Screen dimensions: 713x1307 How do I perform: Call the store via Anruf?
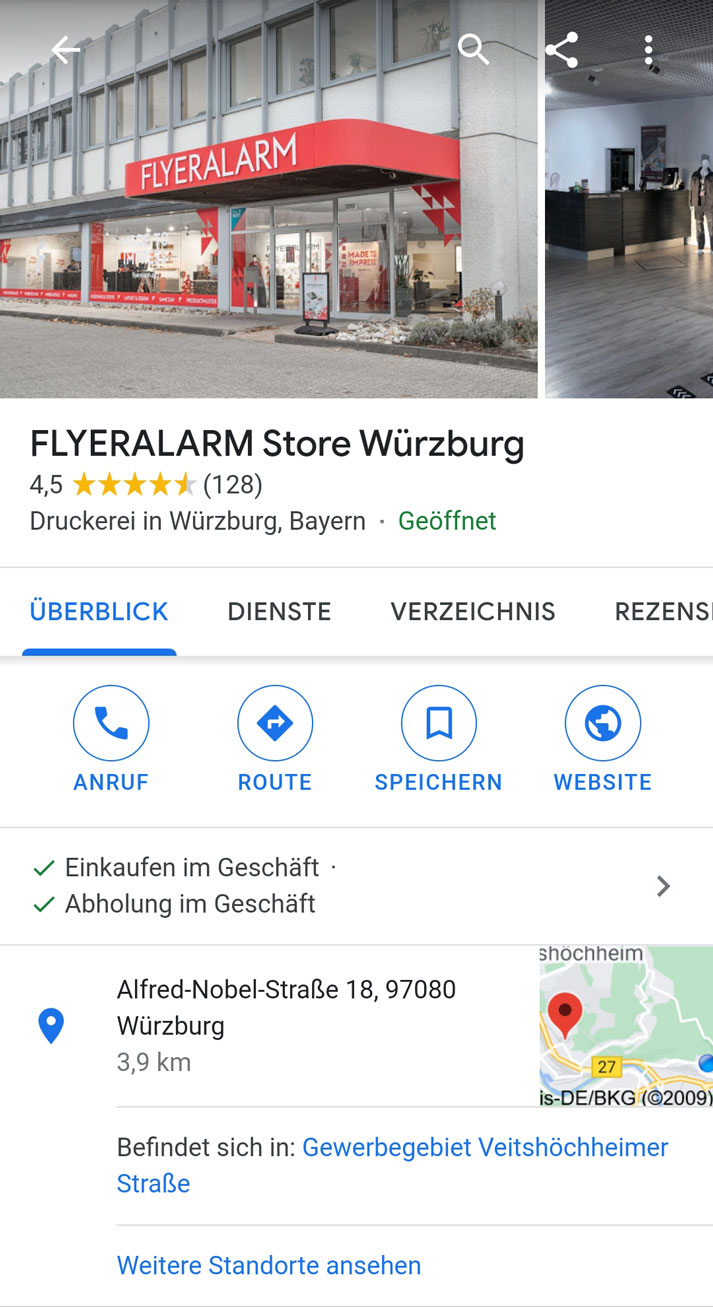(111, 739)
